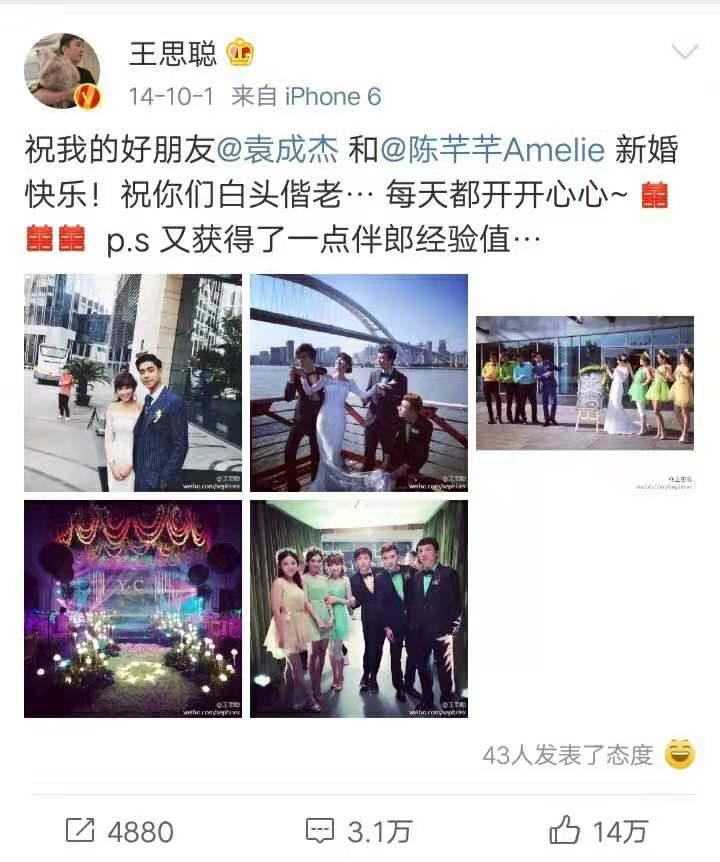
Task: Open 王思聪 username profile link
Action: point(173,54)
